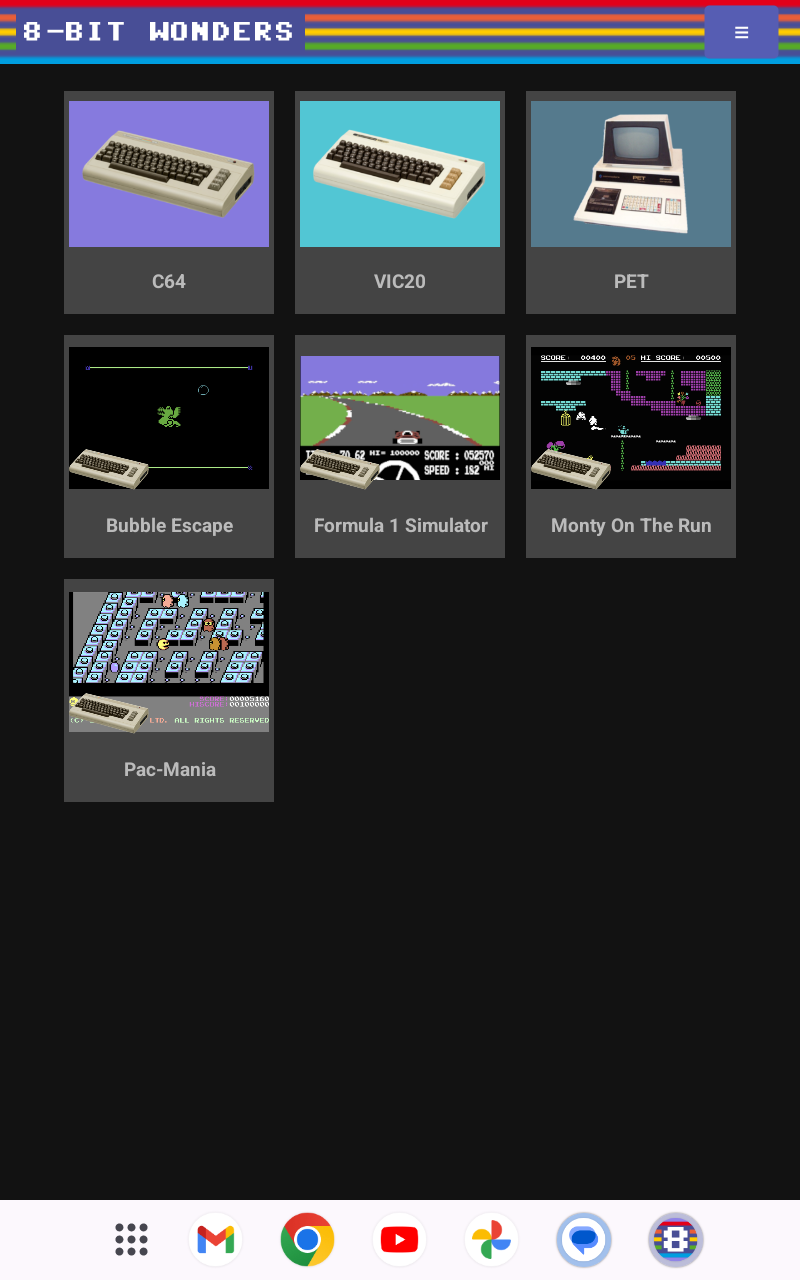Screen dimensions: 800x1280
Task: Tap the 8-Bit Wonders taskbar icon
Action: click(x=675, y=1239)
